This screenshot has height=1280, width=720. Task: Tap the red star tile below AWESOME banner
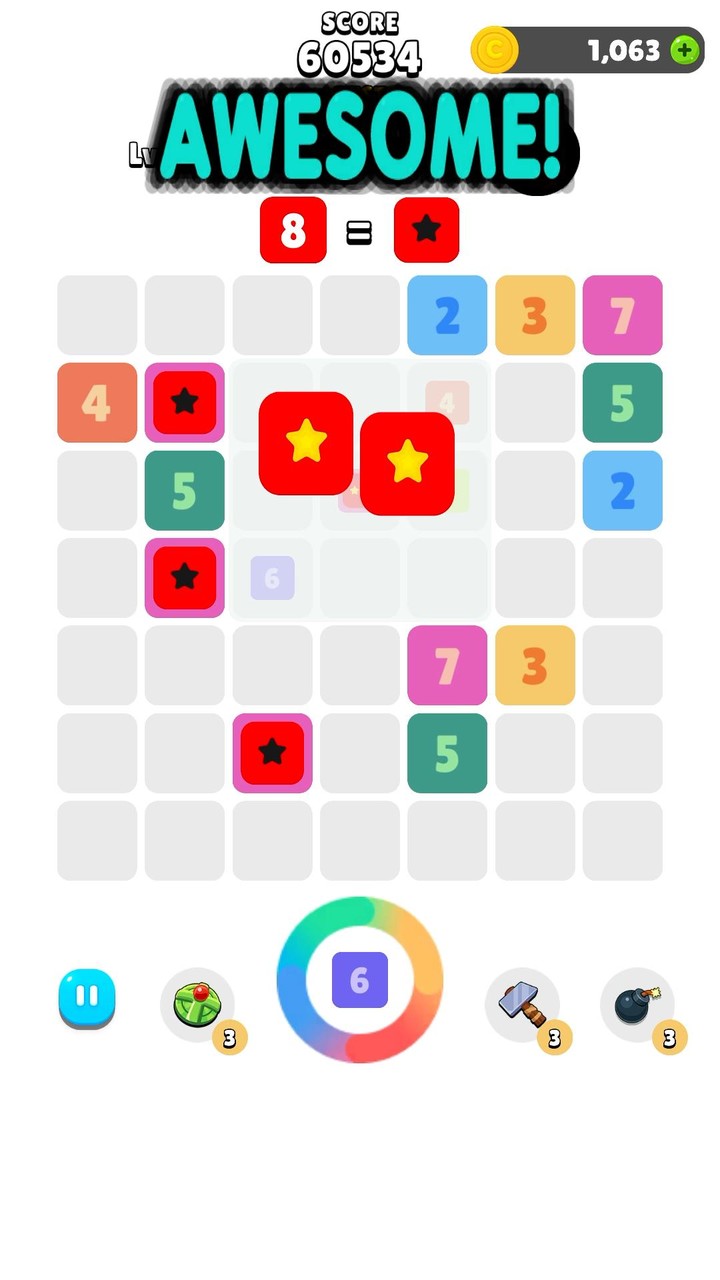pyautogui.click(x=427, y=230)
